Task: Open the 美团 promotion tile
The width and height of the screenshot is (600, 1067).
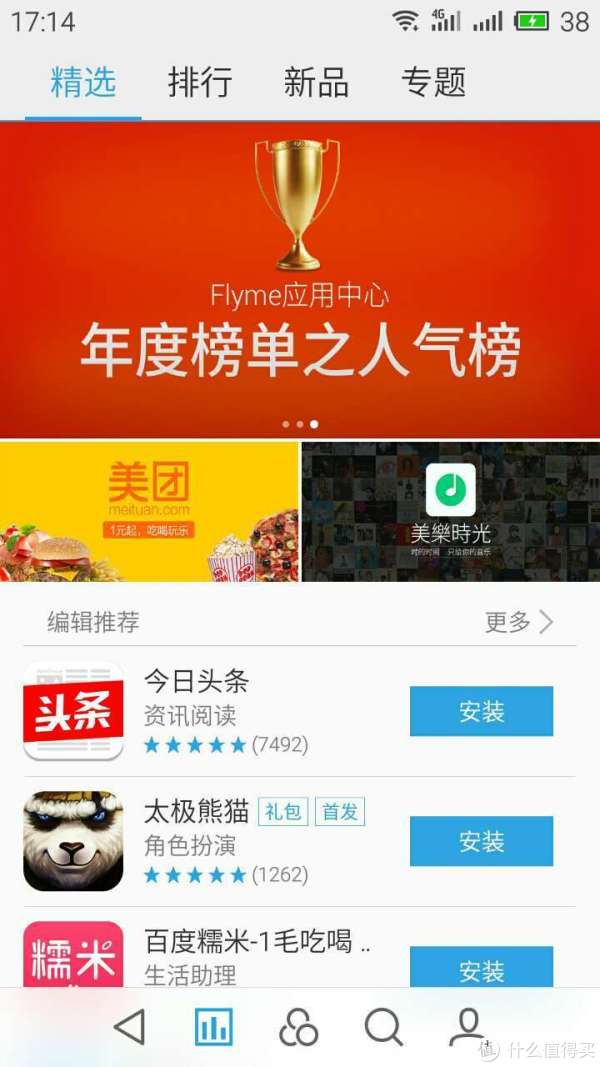Action: [149, 511]
